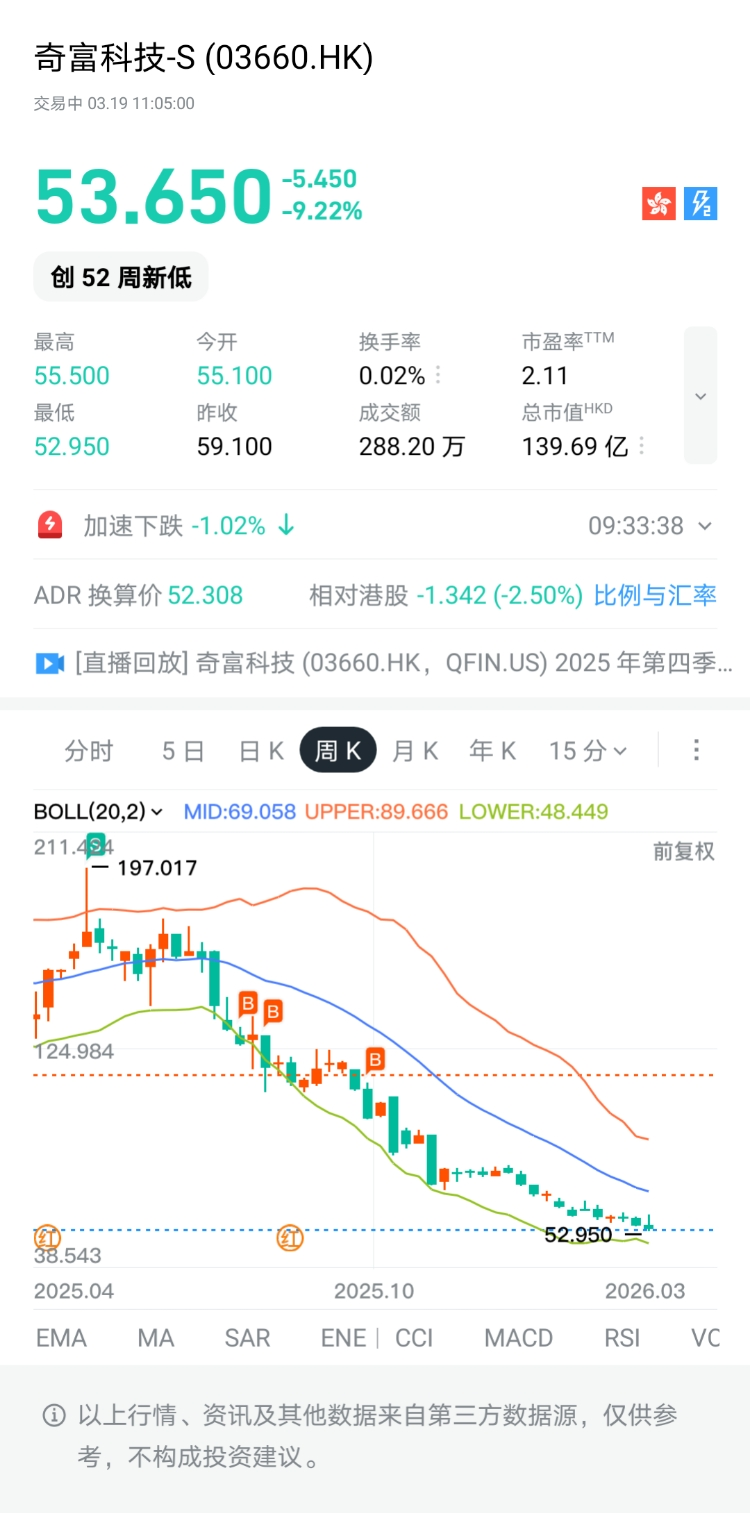This screenshot has width=750, height=1513.
Task: Switch to the 年K chart
Action: pos(493,751)
